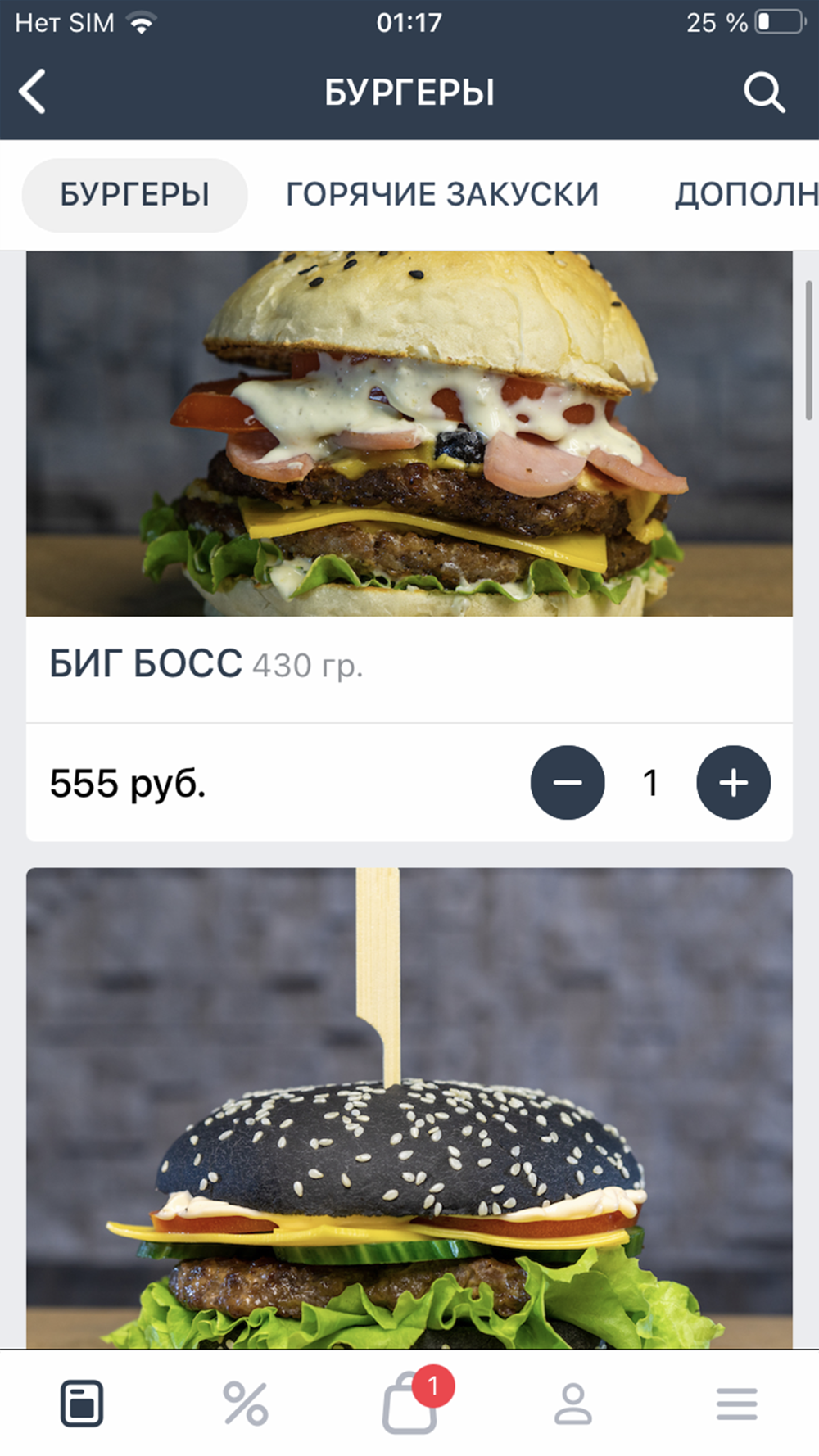Open the black bun burger card
Screen dimensions: 819x1456
tap(409, 1106)
